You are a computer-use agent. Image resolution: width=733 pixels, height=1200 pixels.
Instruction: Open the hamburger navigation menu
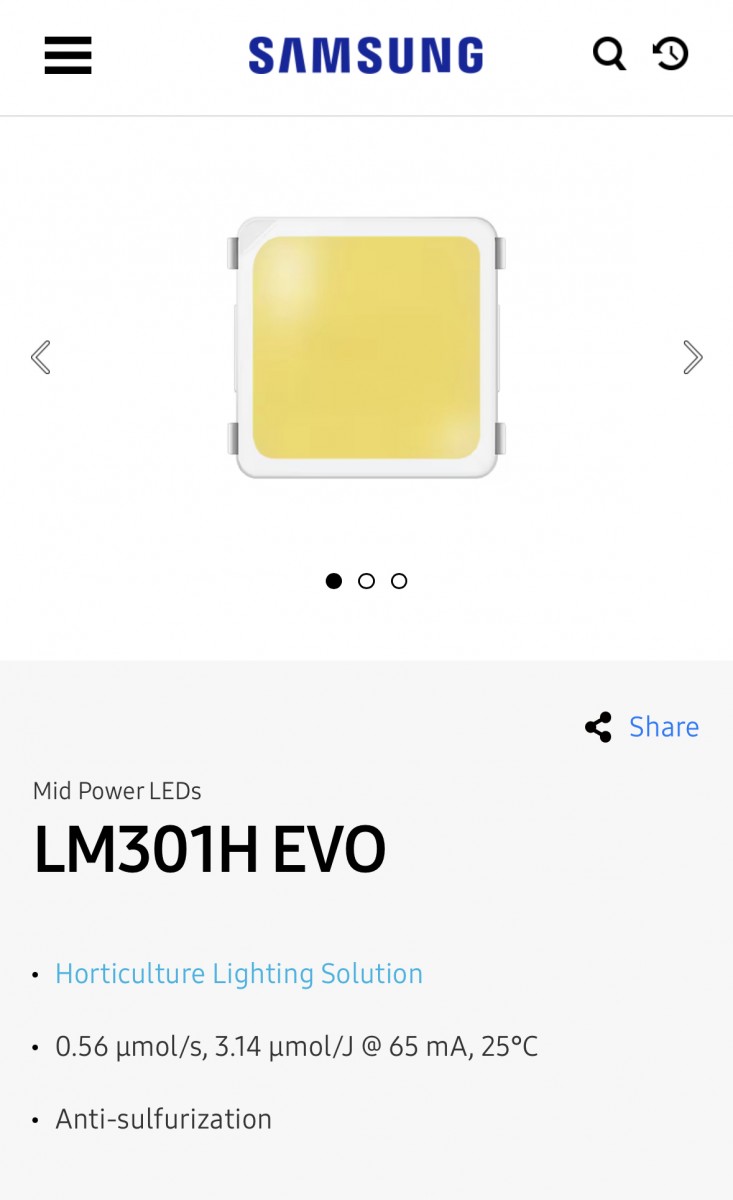(68, 55)
